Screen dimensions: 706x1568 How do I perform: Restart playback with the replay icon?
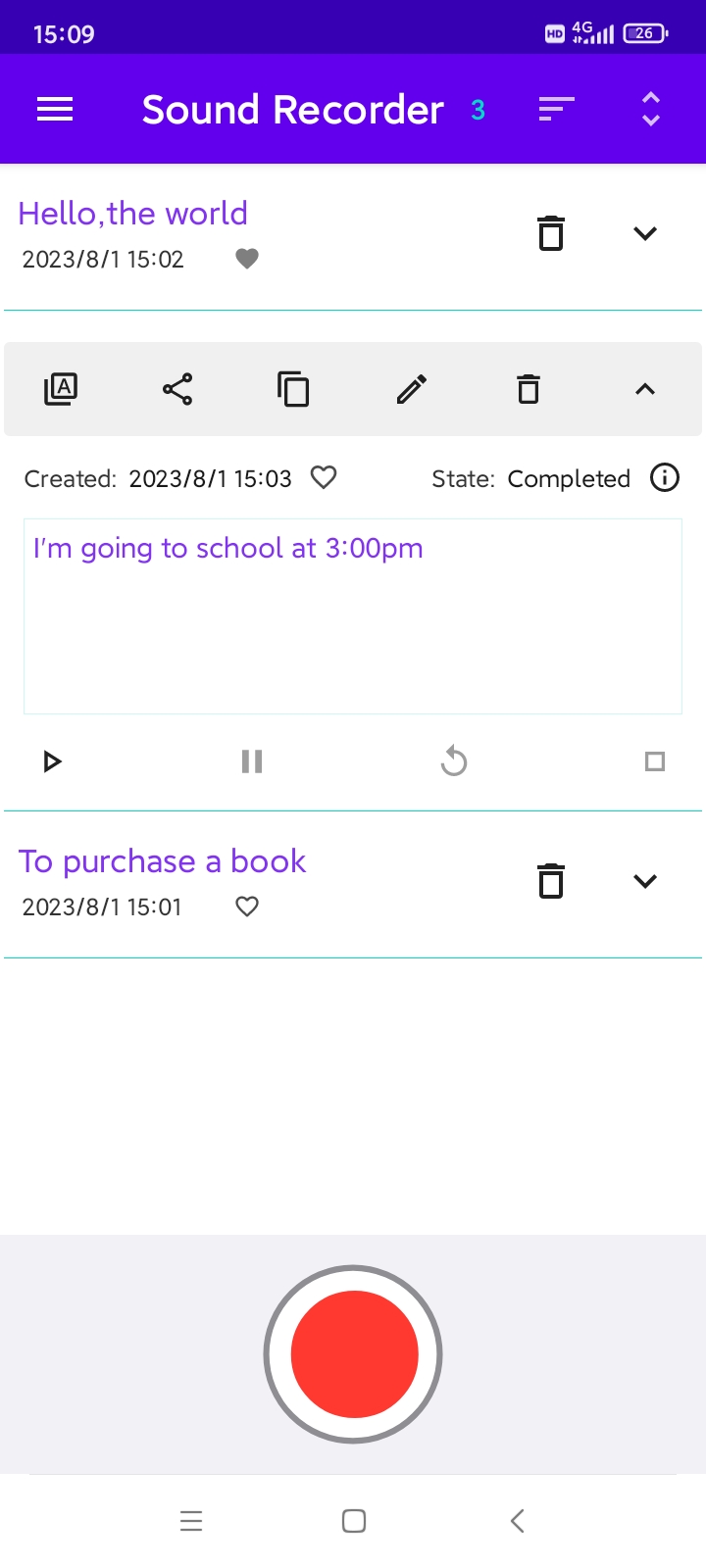coord(454,761)
